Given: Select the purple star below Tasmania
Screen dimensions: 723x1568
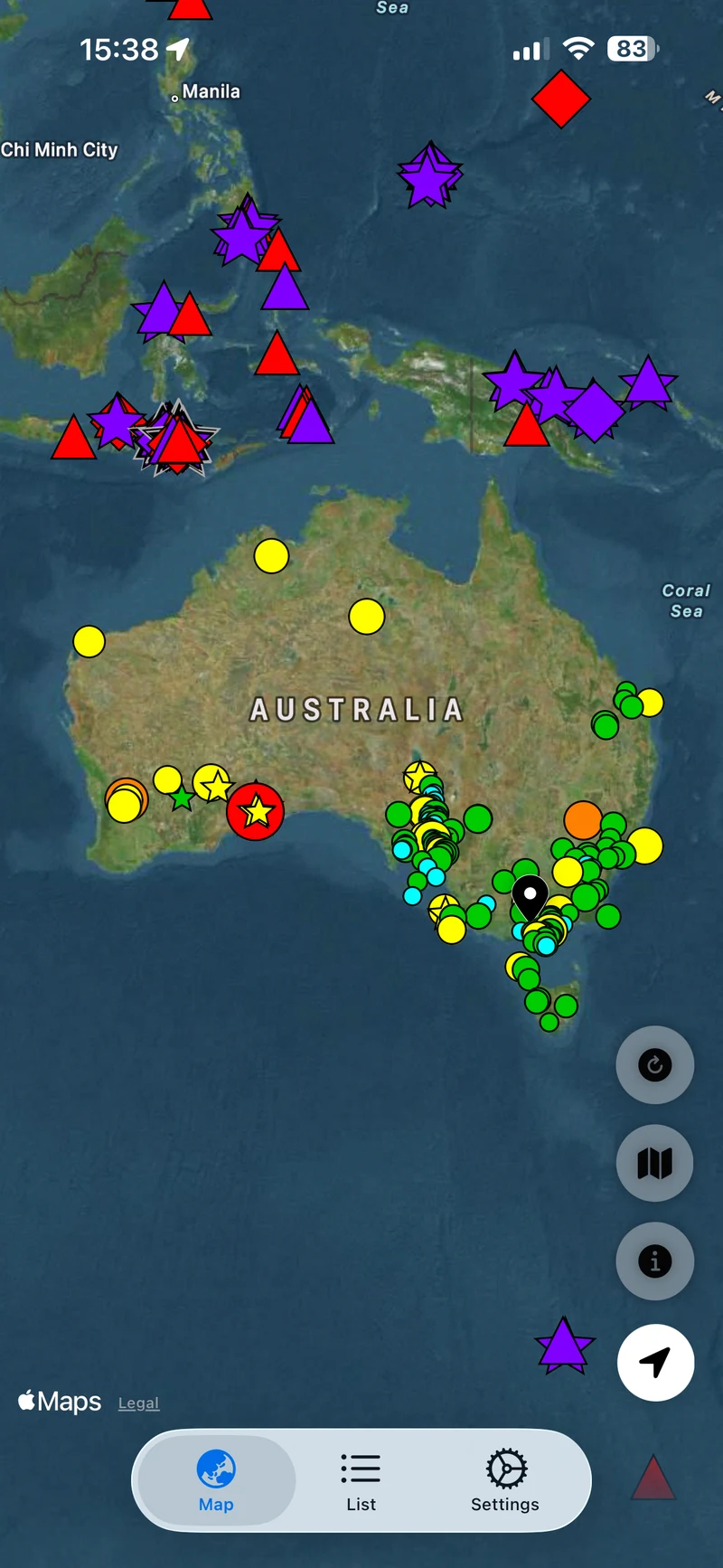Looking at the screenshot, I should tap(565, 1346).
